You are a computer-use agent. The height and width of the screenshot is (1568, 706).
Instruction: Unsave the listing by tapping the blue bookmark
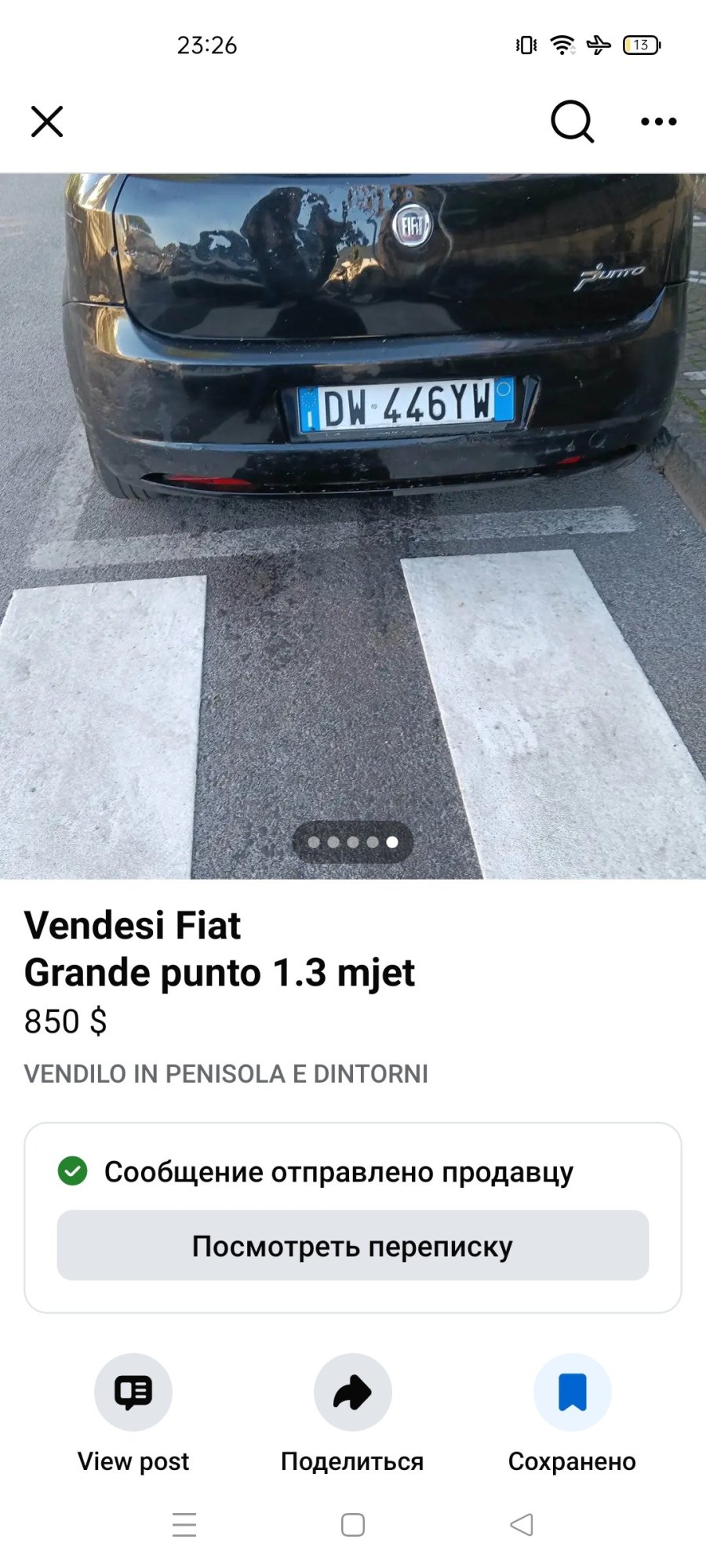[x=573, y=1392]
